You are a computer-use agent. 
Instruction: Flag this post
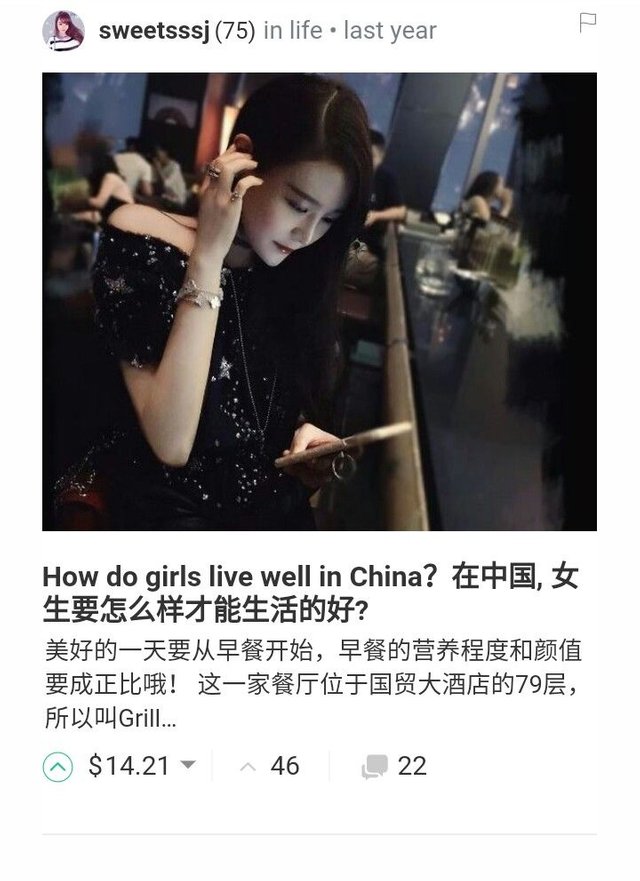[588, 24]
